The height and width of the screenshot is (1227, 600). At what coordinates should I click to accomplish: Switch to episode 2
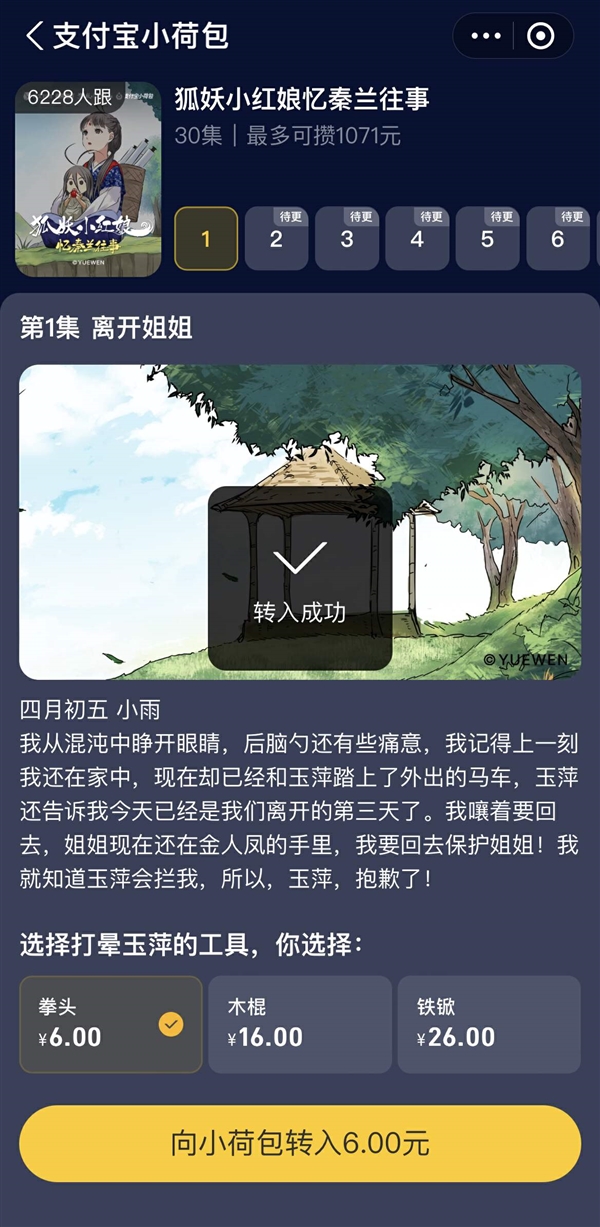click(276, 239)
